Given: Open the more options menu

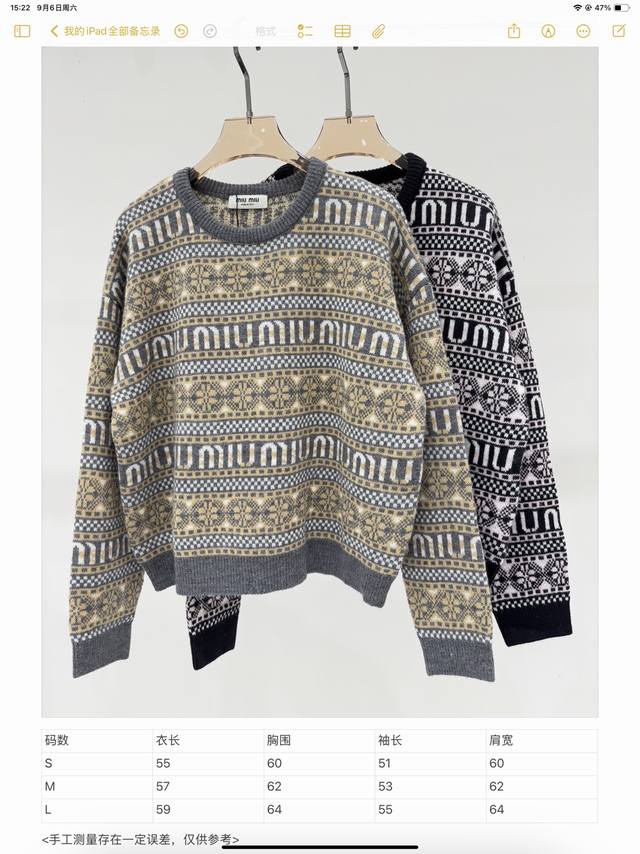Looking at the screenshot, I should click(583, 31).
